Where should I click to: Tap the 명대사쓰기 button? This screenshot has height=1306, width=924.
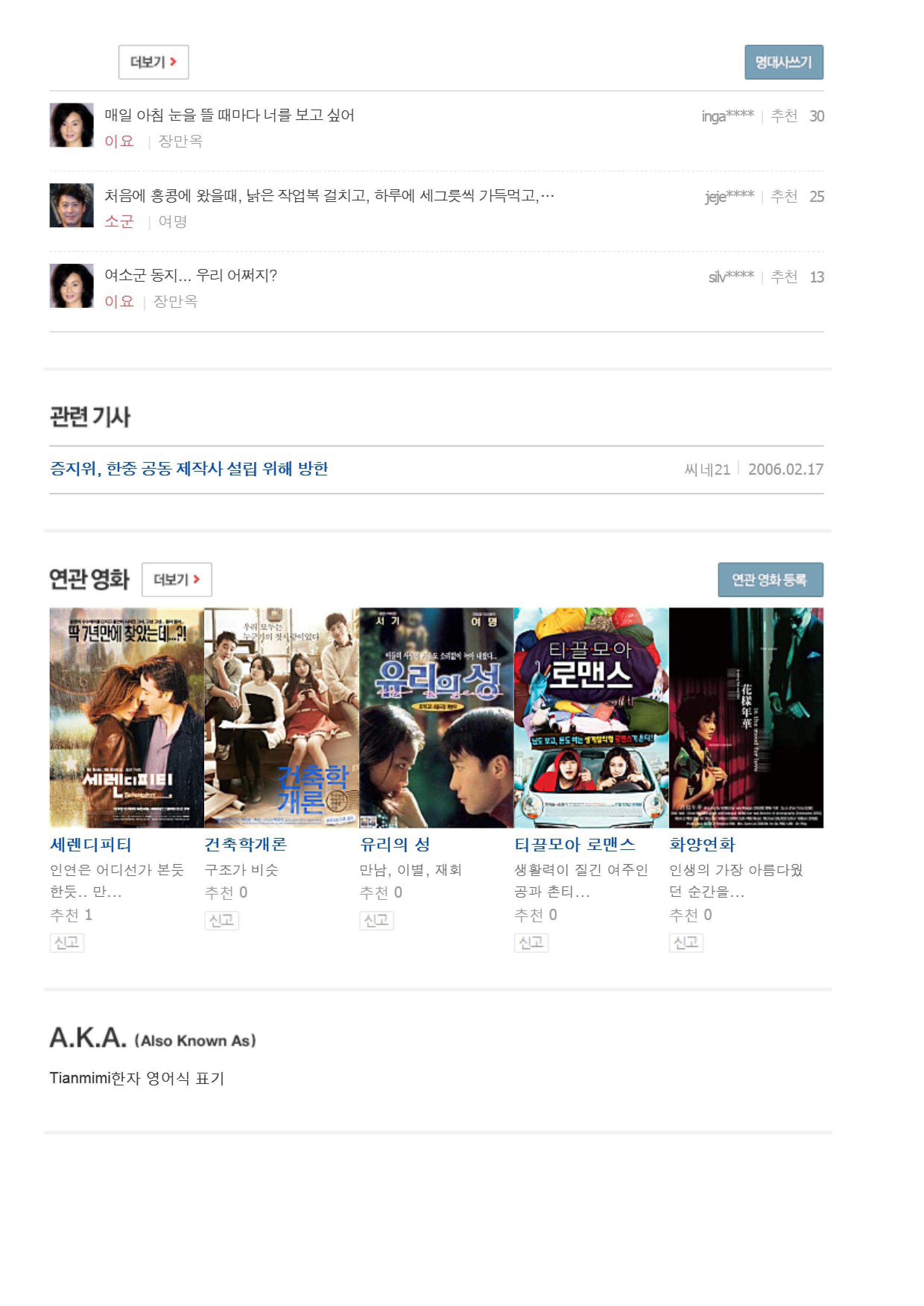point(783,62)
